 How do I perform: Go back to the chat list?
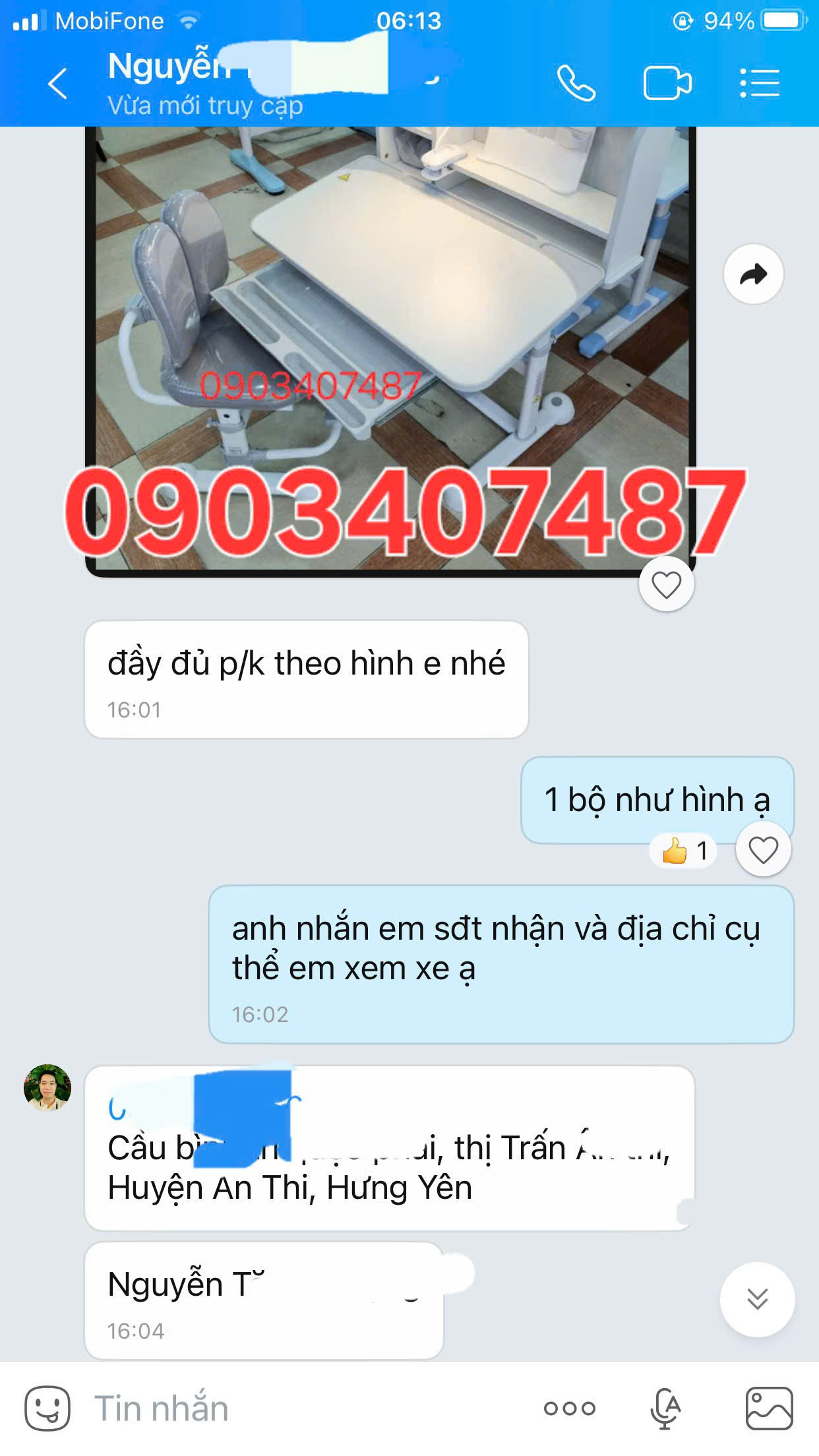pyautogui.click(x=58, y=84)
